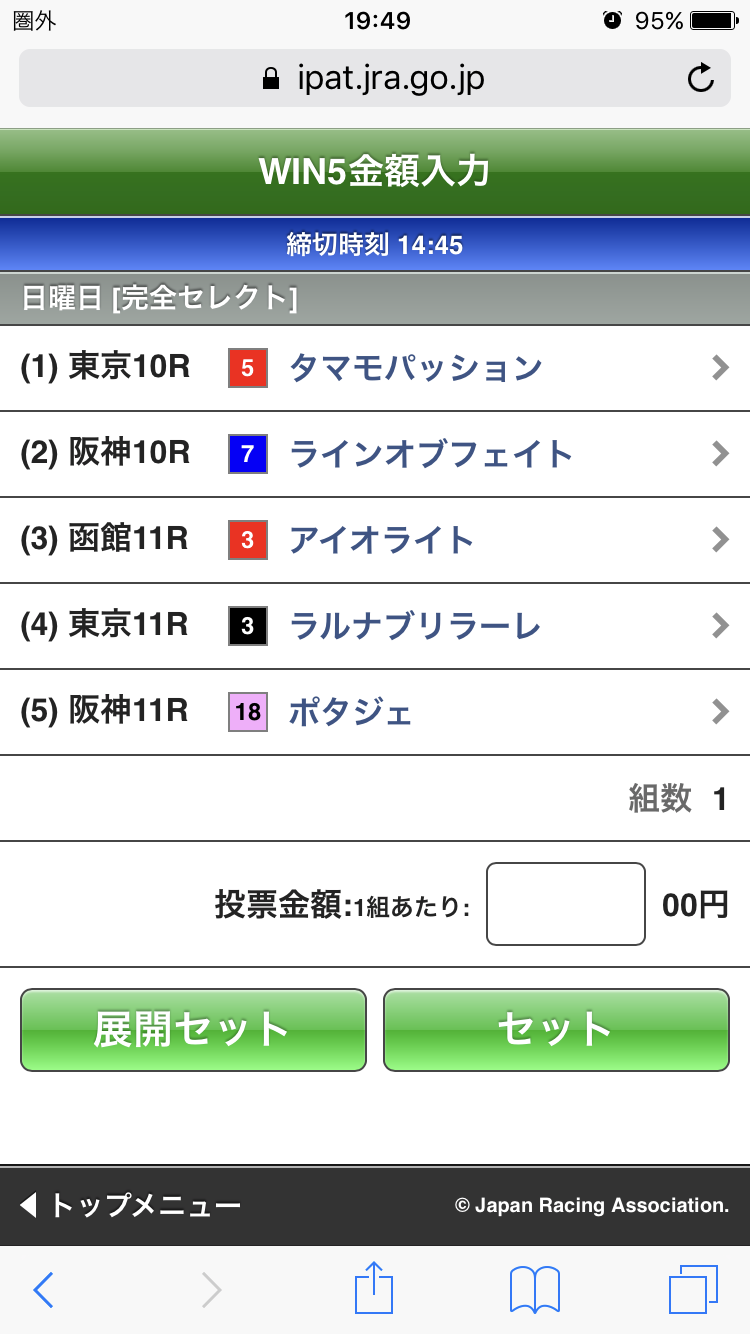Open the 東京11R ラルナブリラーレ selection row

coord(375,626)
